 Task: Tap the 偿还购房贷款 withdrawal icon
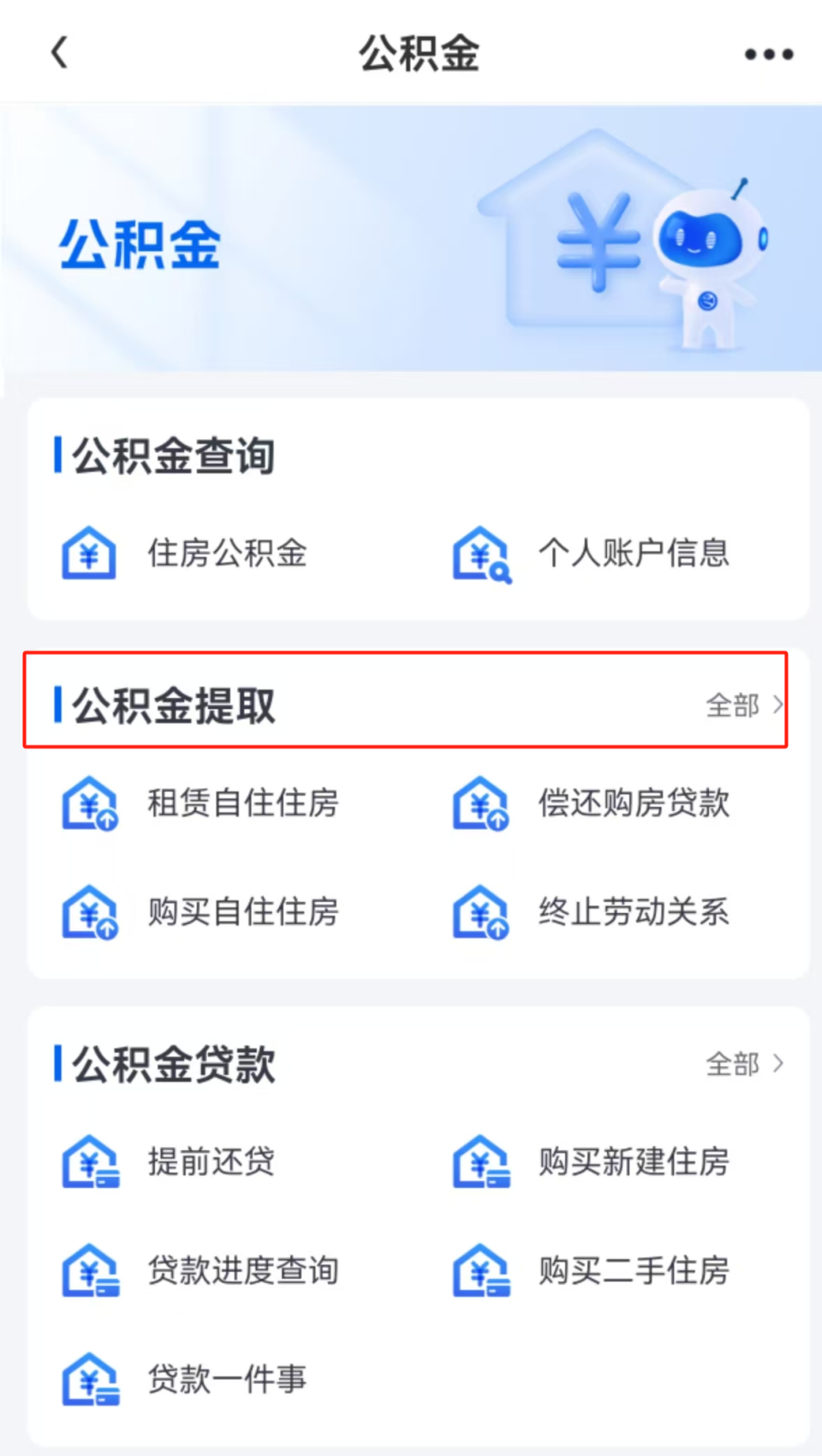click(x=481, y=803)
